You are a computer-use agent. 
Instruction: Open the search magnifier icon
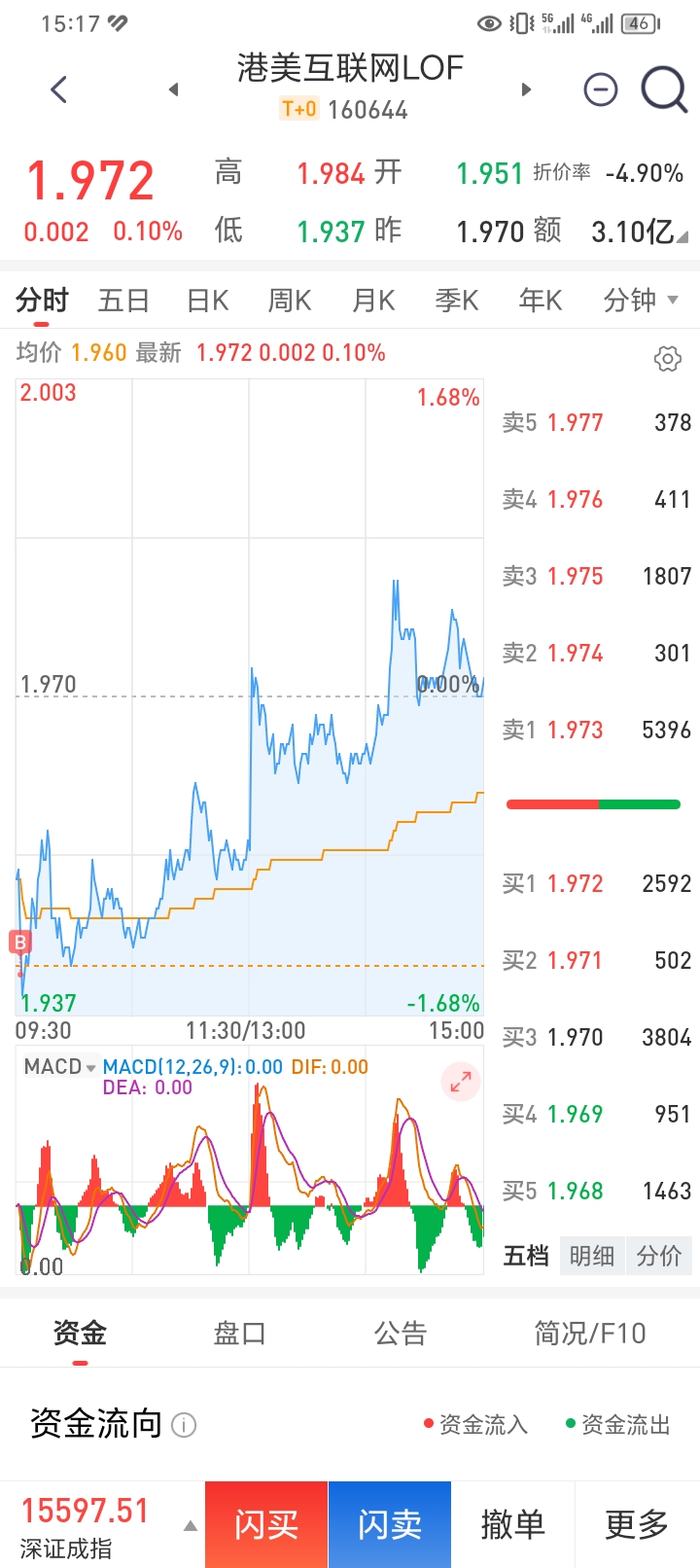coord(665,89)
